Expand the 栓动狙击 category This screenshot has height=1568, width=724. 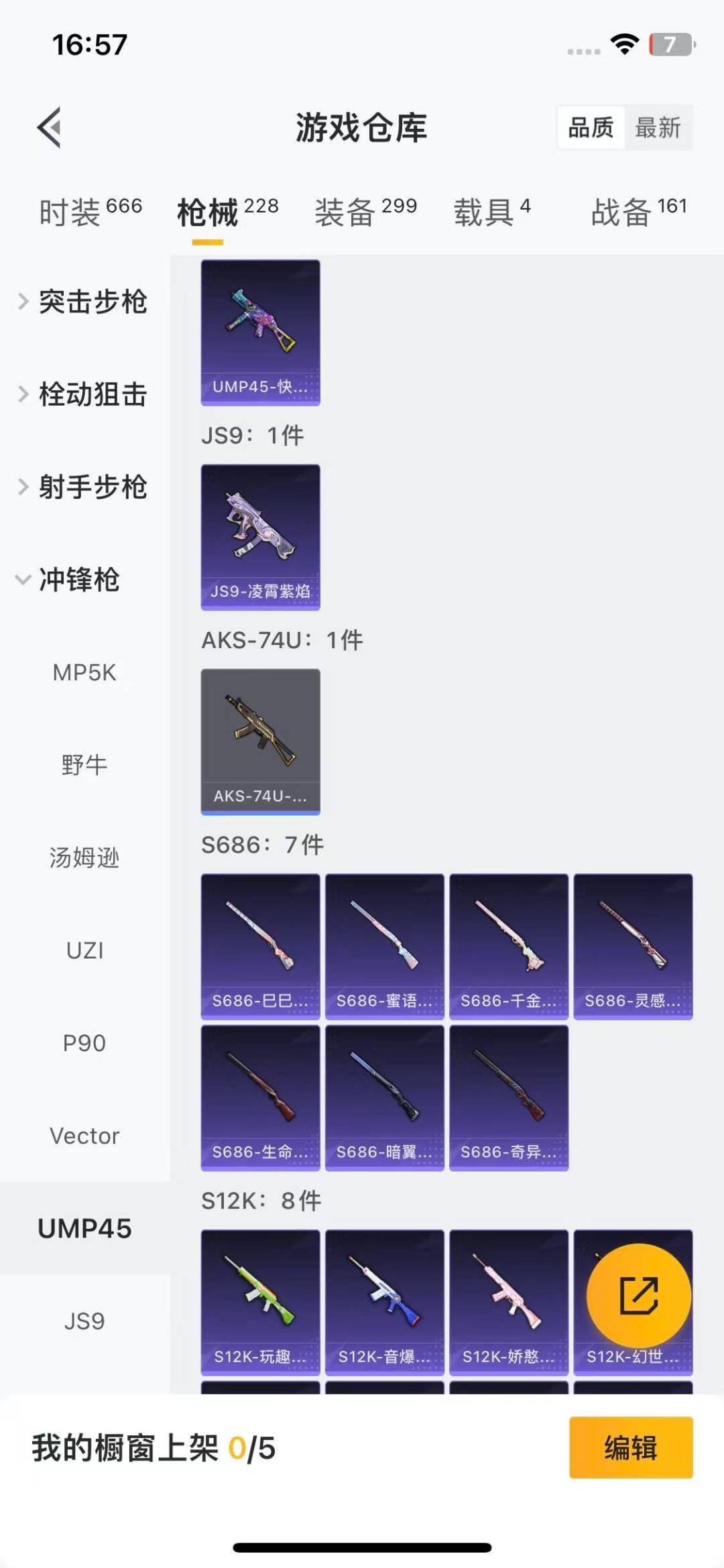coord(94,396)
